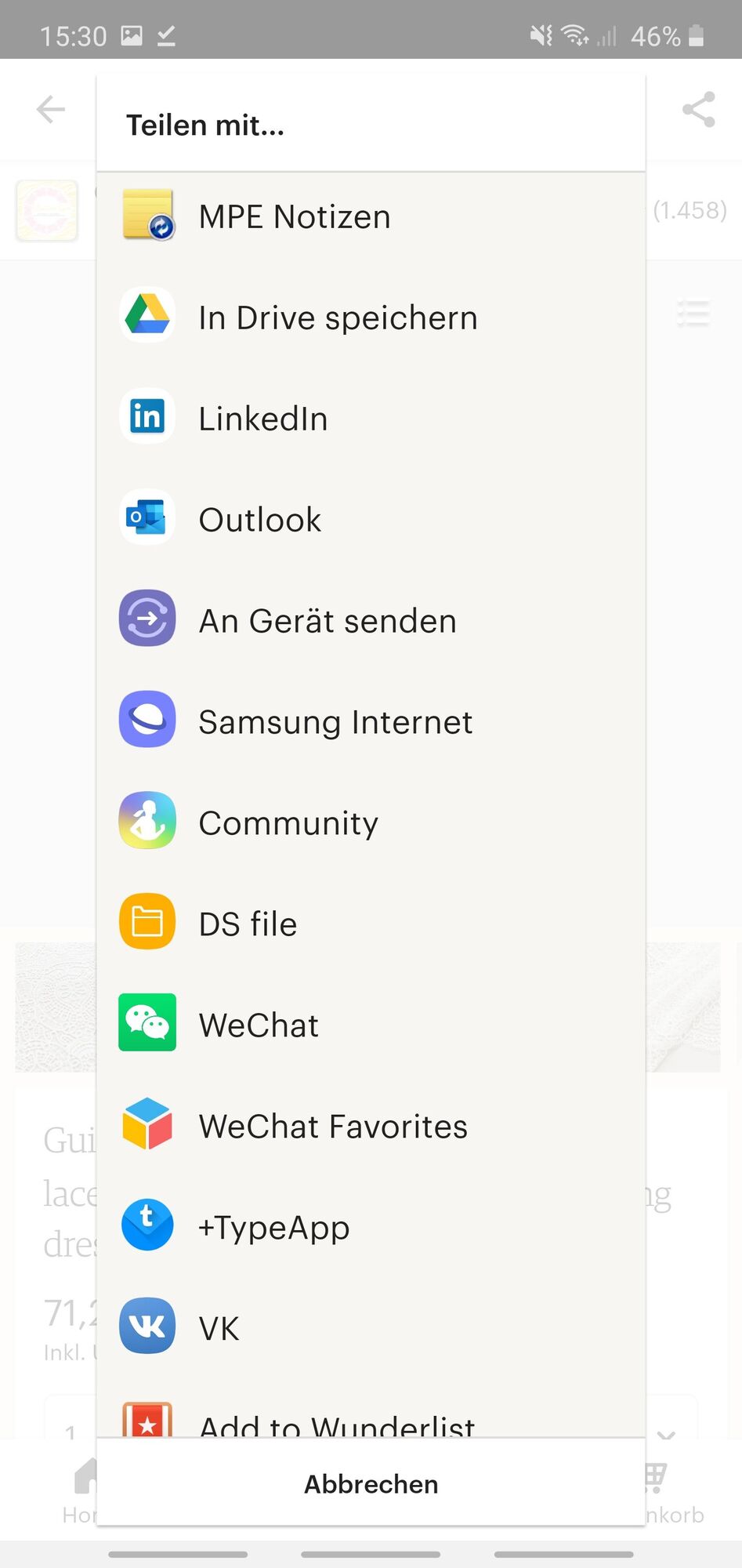
Task: Pick +TypeApp for sharing
Action: coord(273,1228)
